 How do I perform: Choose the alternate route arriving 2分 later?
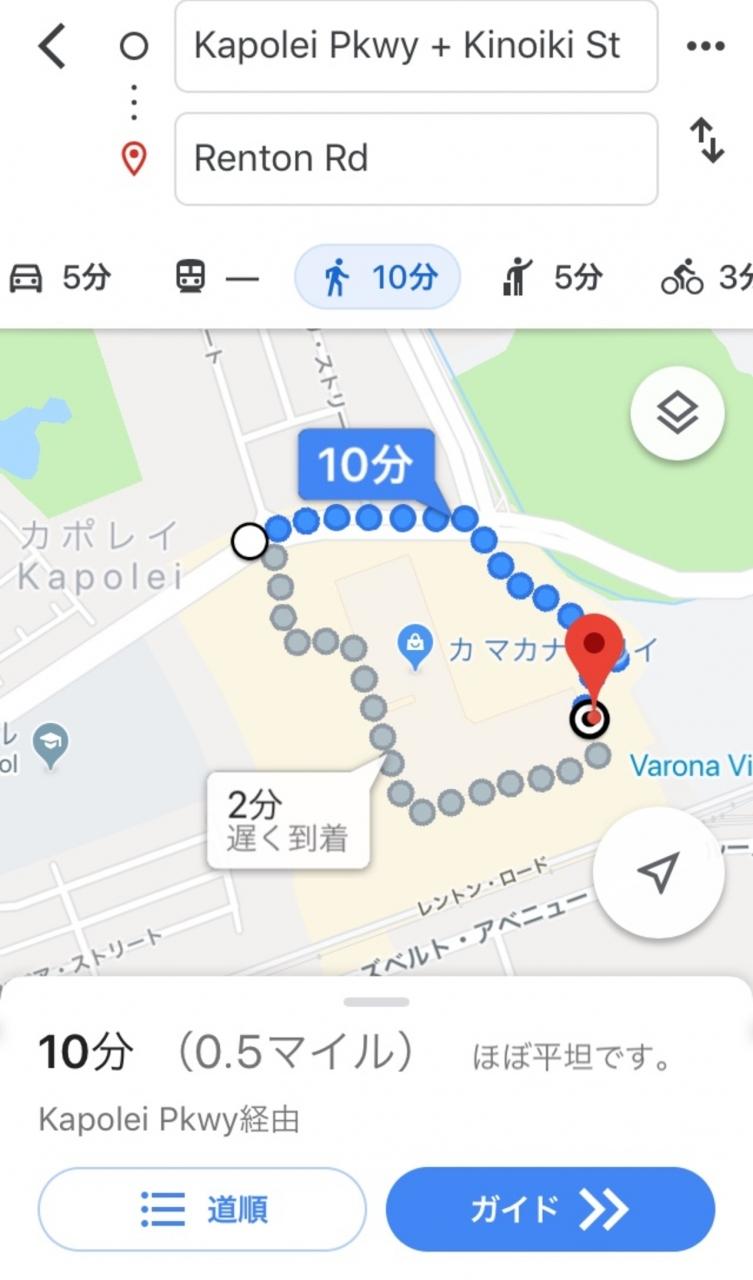(x=288, y=820)
